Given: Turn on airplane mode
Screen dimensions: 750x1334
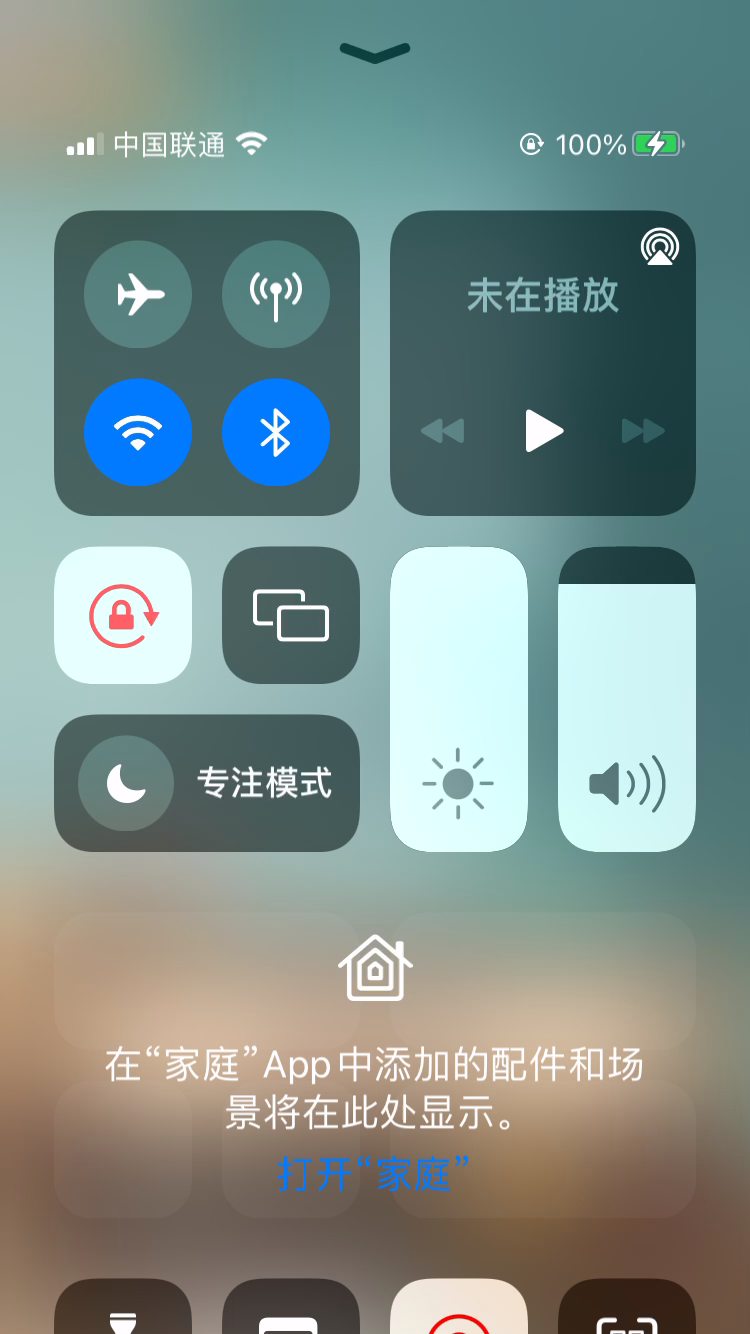Looking at the screenshot, I should point(138,294).
